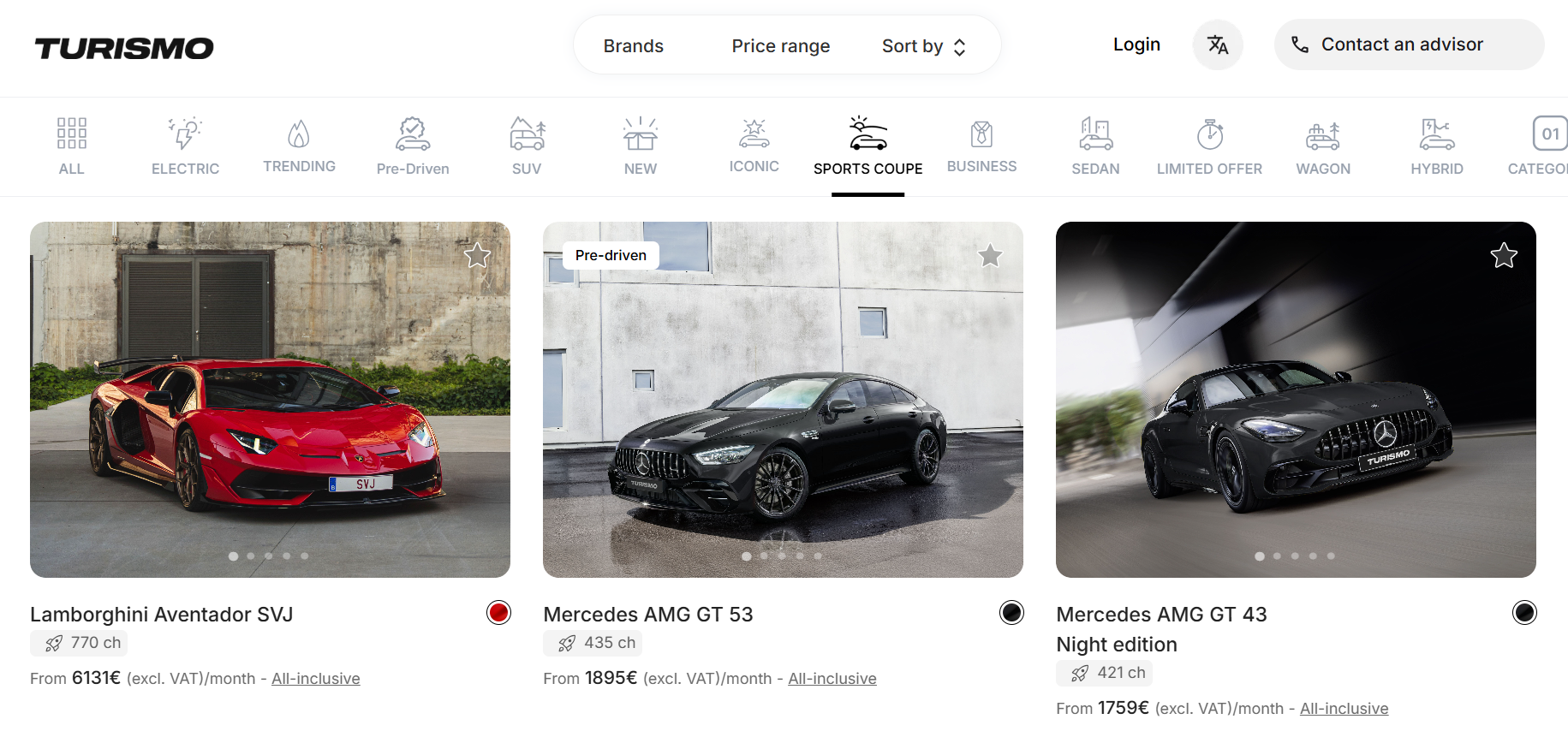Star the Mercedes AMG GT 53

990,255
